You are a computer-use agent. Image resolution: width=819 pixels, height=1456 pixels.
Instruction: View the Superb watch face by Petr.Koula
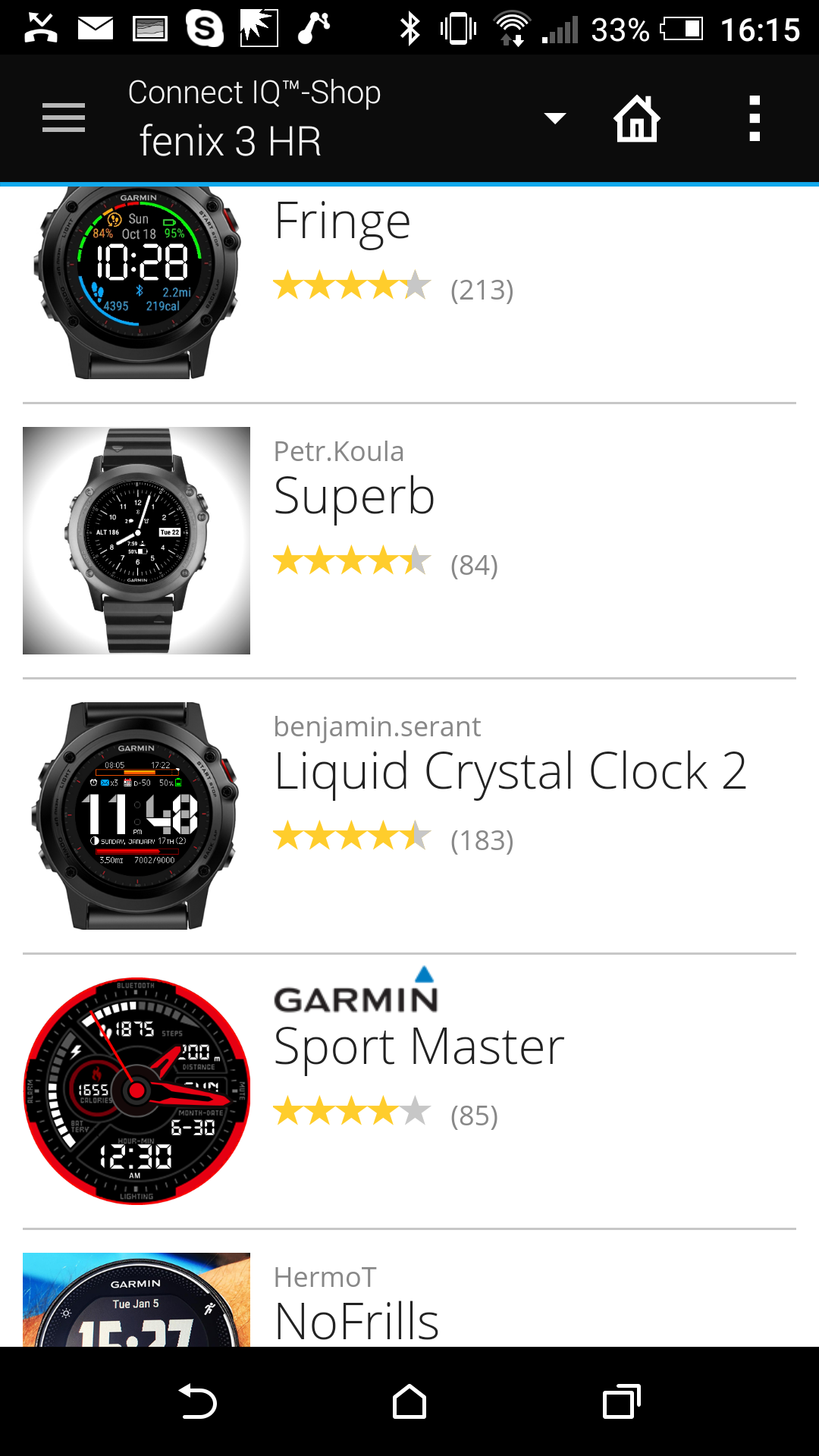click(x=354, y=497)
